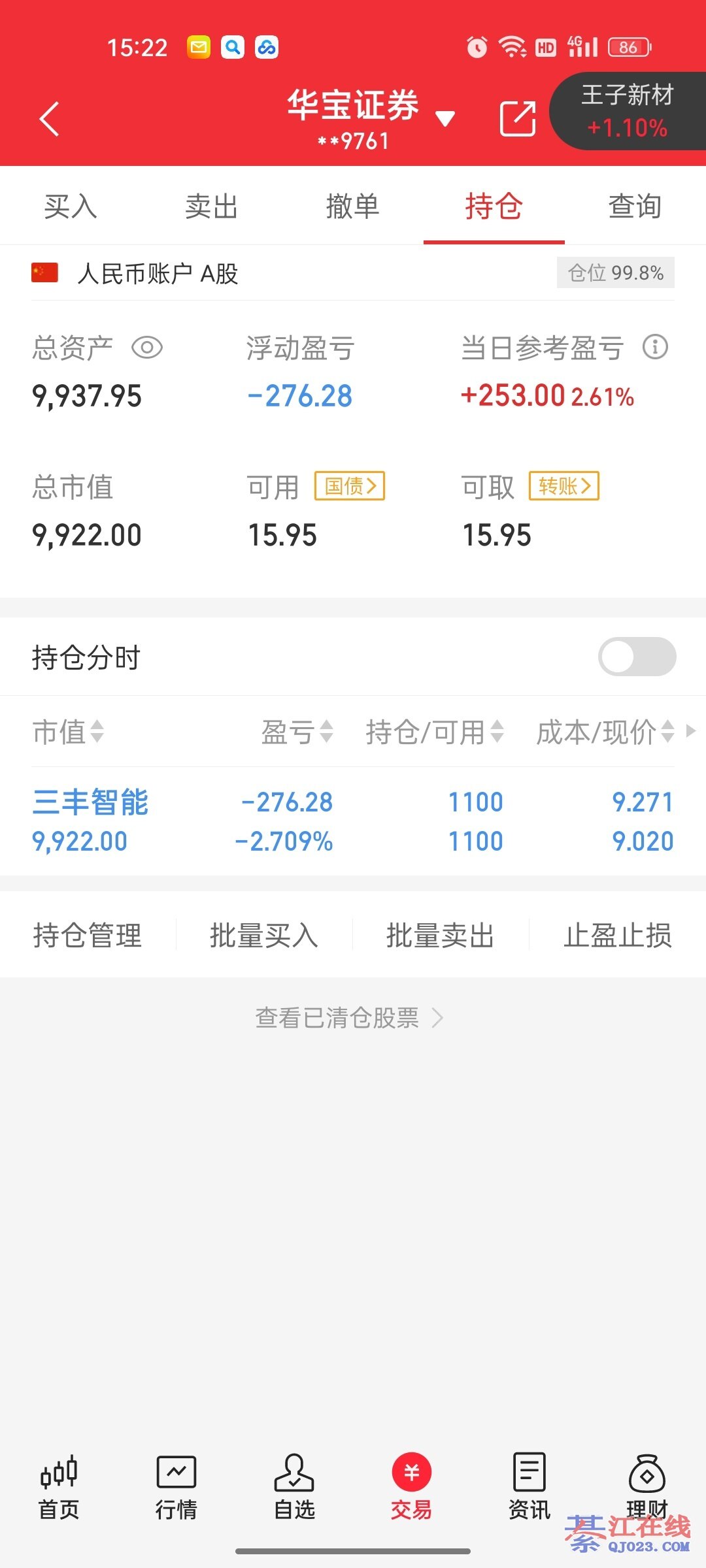Hide total assets with the eye icon
Image resolution: width=706 pixels, height=1568 pixels.
coord(147,348)
